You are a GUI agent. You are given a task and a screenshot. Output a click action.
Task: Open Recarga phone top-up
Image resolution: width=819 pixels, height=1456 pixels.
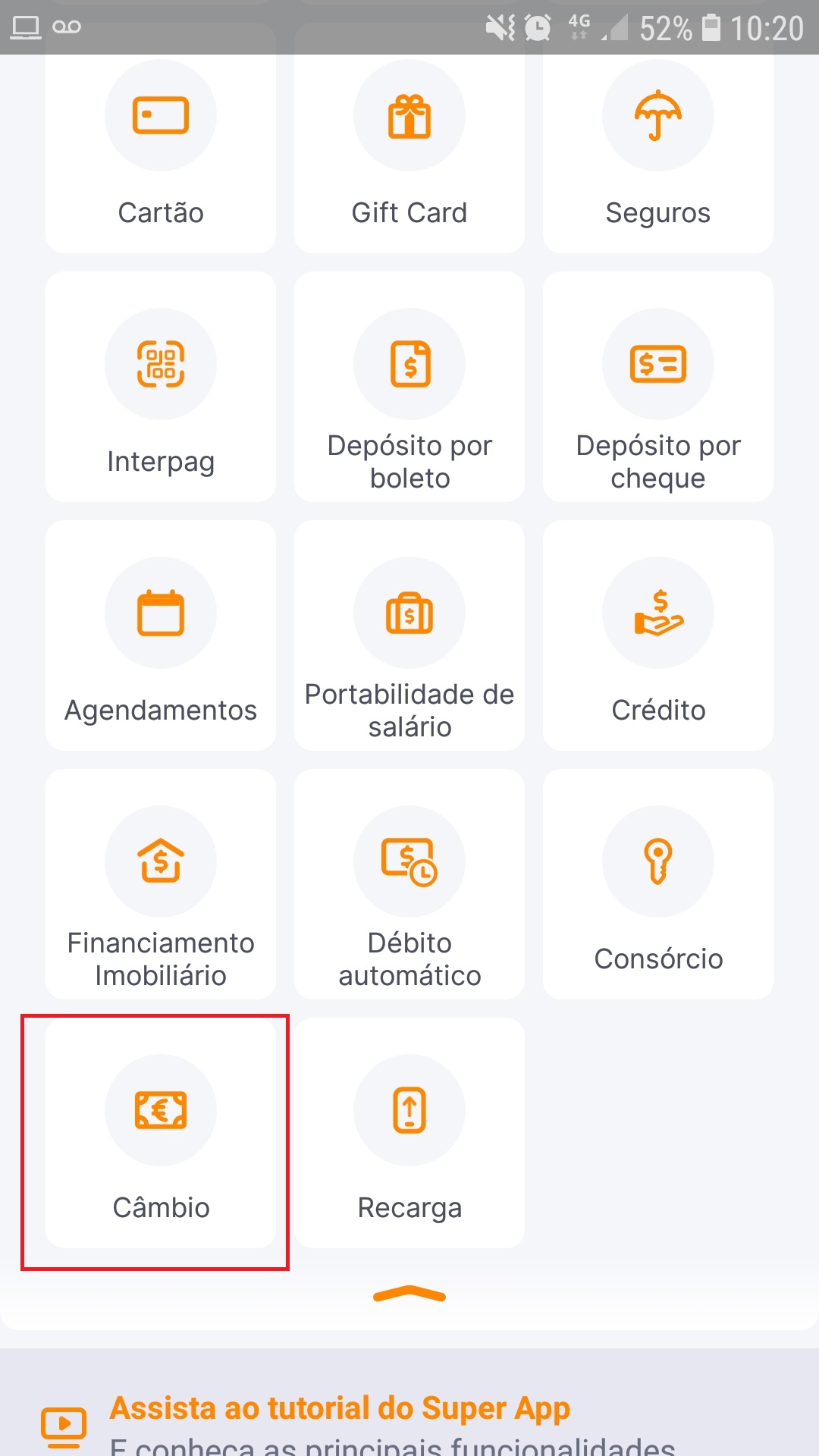409,1133
